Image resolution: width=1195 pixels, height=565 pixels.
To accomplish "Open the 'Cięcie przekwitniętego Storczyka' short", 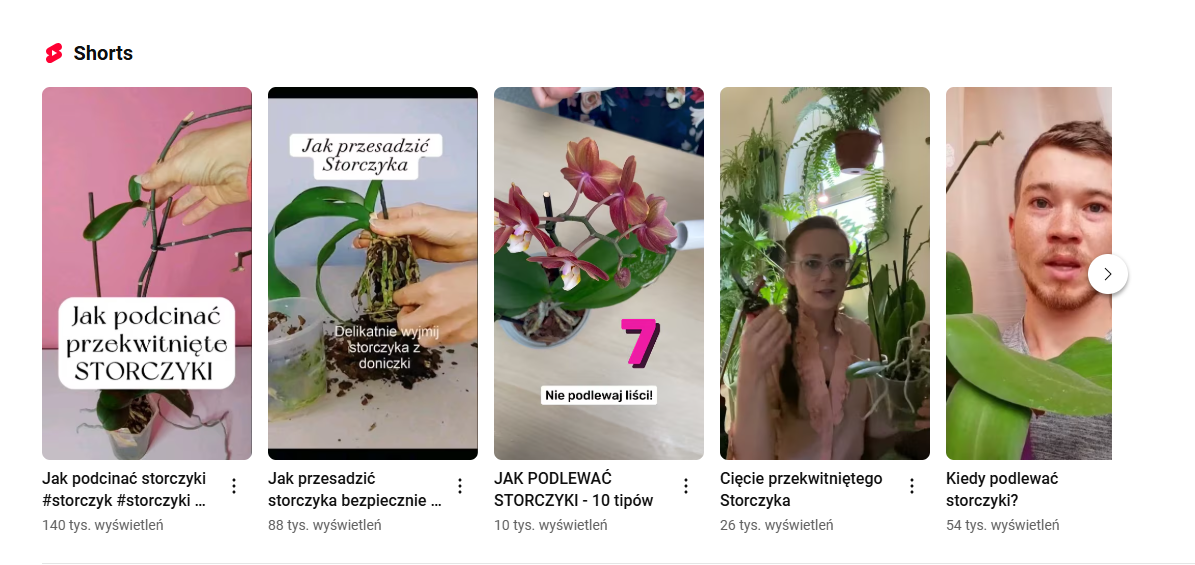I will pos(825,273).
